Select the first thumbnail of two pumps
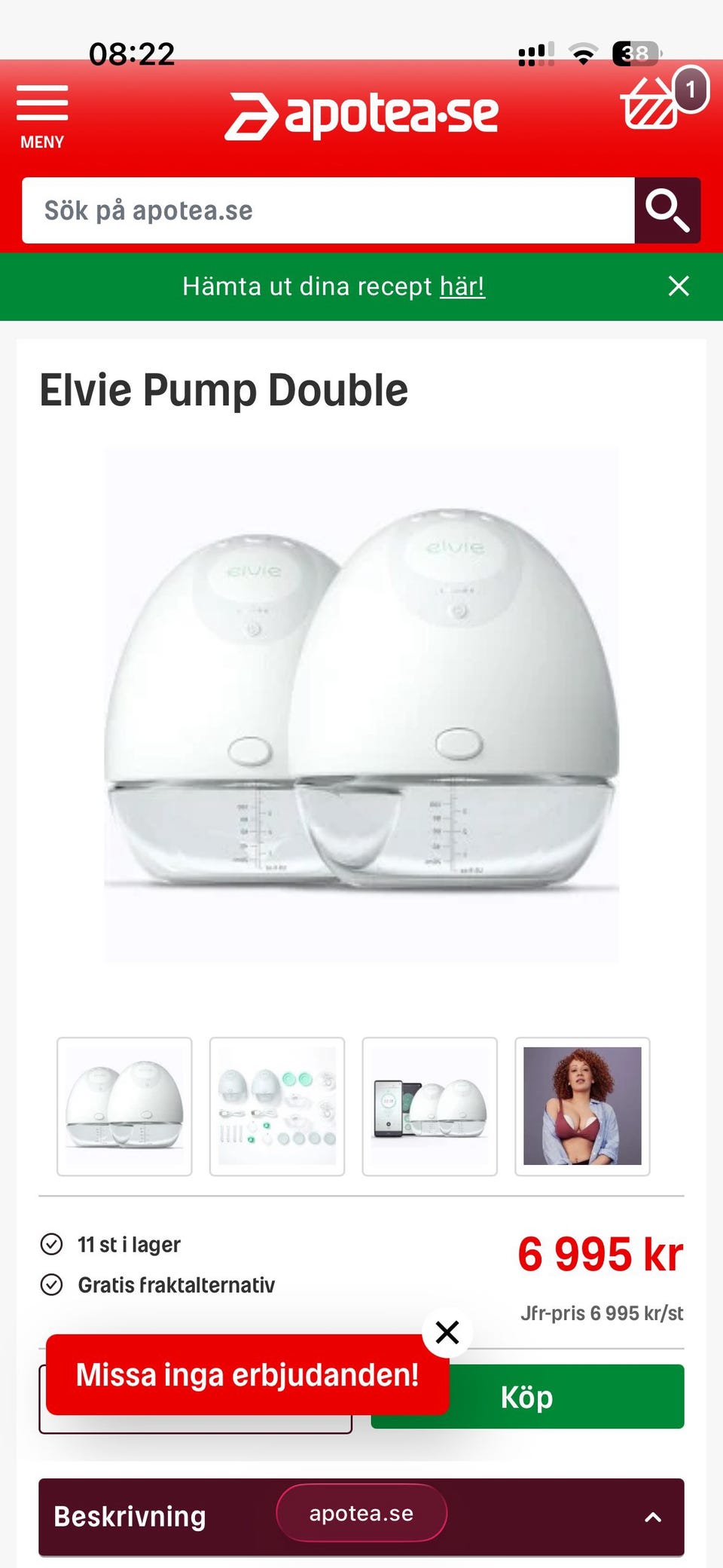The width and height of the screenshot is (723, 1568). (x=124, y=1106)
